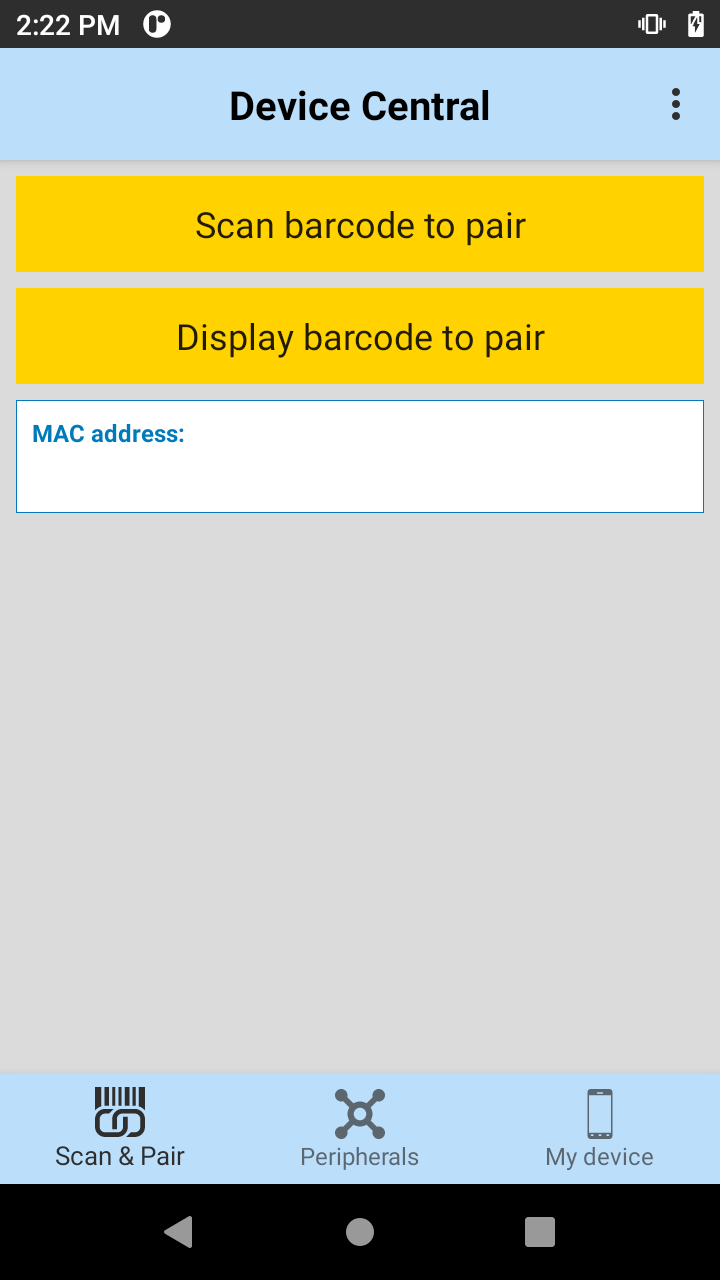Go to the My device tab
This screenshot has height=1280, width=720.
pos(599,1129)
